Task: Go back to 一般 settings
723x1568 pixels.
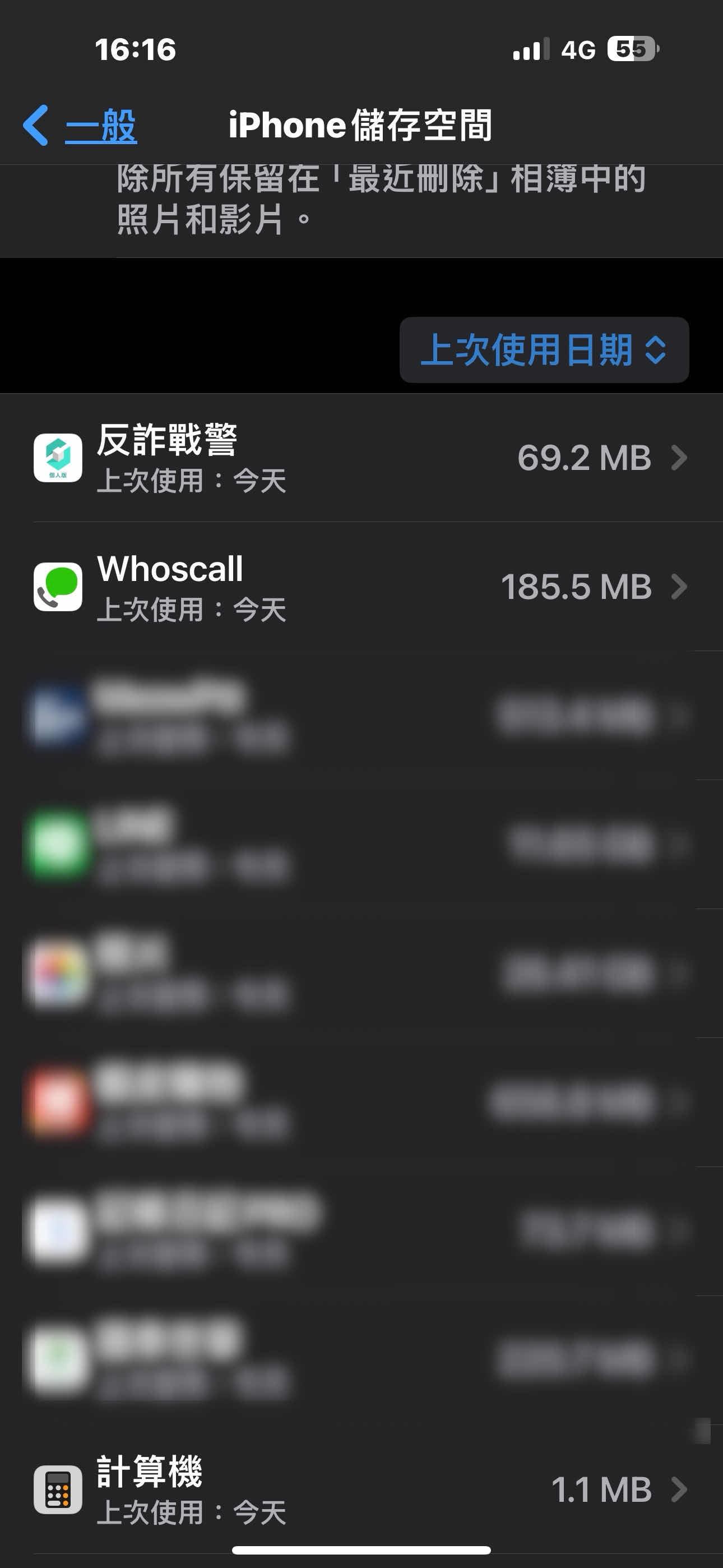Action: click(x=81, y=126)
